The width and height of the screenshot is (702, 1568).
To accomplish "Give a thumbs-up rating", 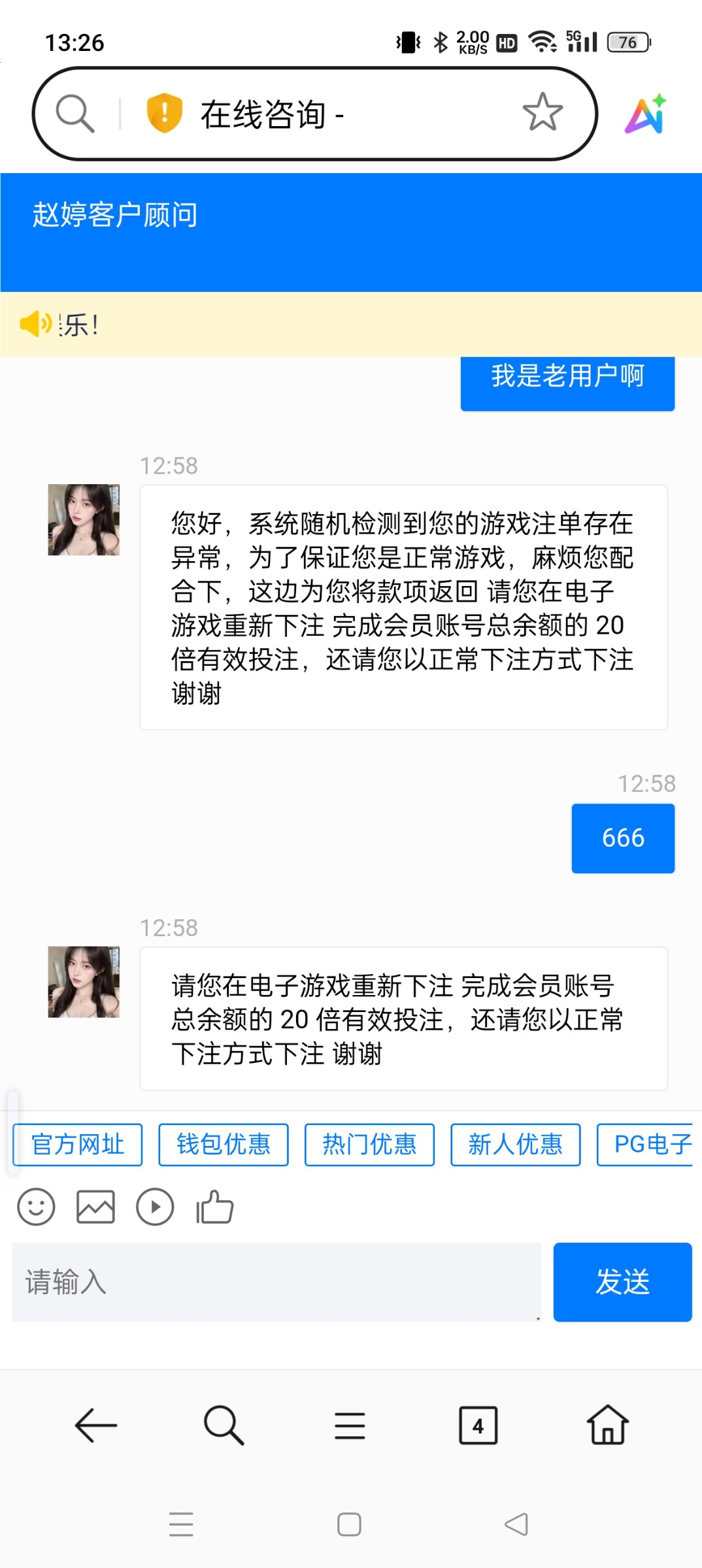I will pyautogui.click(x=214, y=1207).
